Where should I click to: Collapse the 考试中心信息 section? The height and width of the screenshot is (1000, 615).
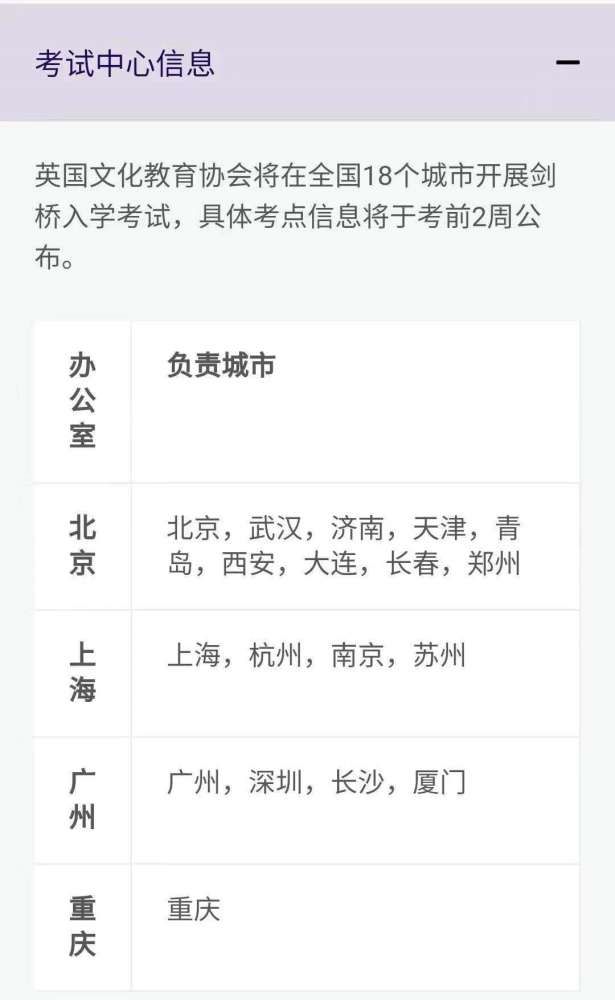pos(567,64)
